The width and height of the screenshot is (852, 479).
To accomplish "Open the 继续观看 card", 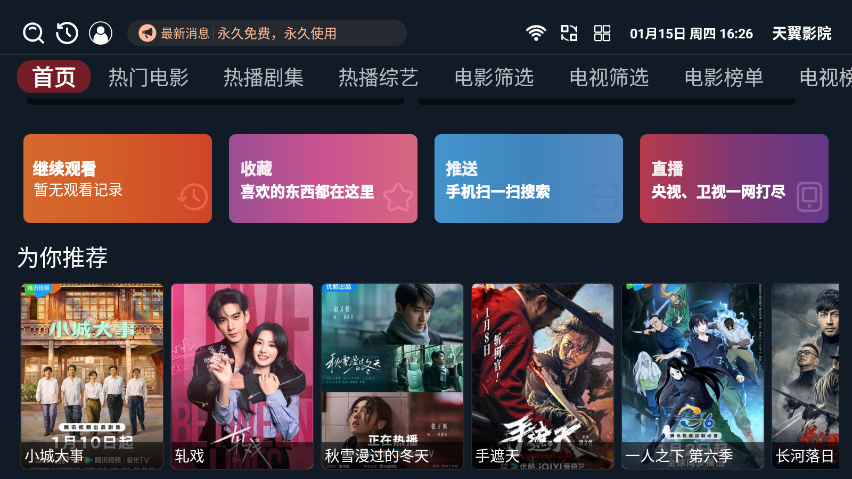I will tap(118, 178).
